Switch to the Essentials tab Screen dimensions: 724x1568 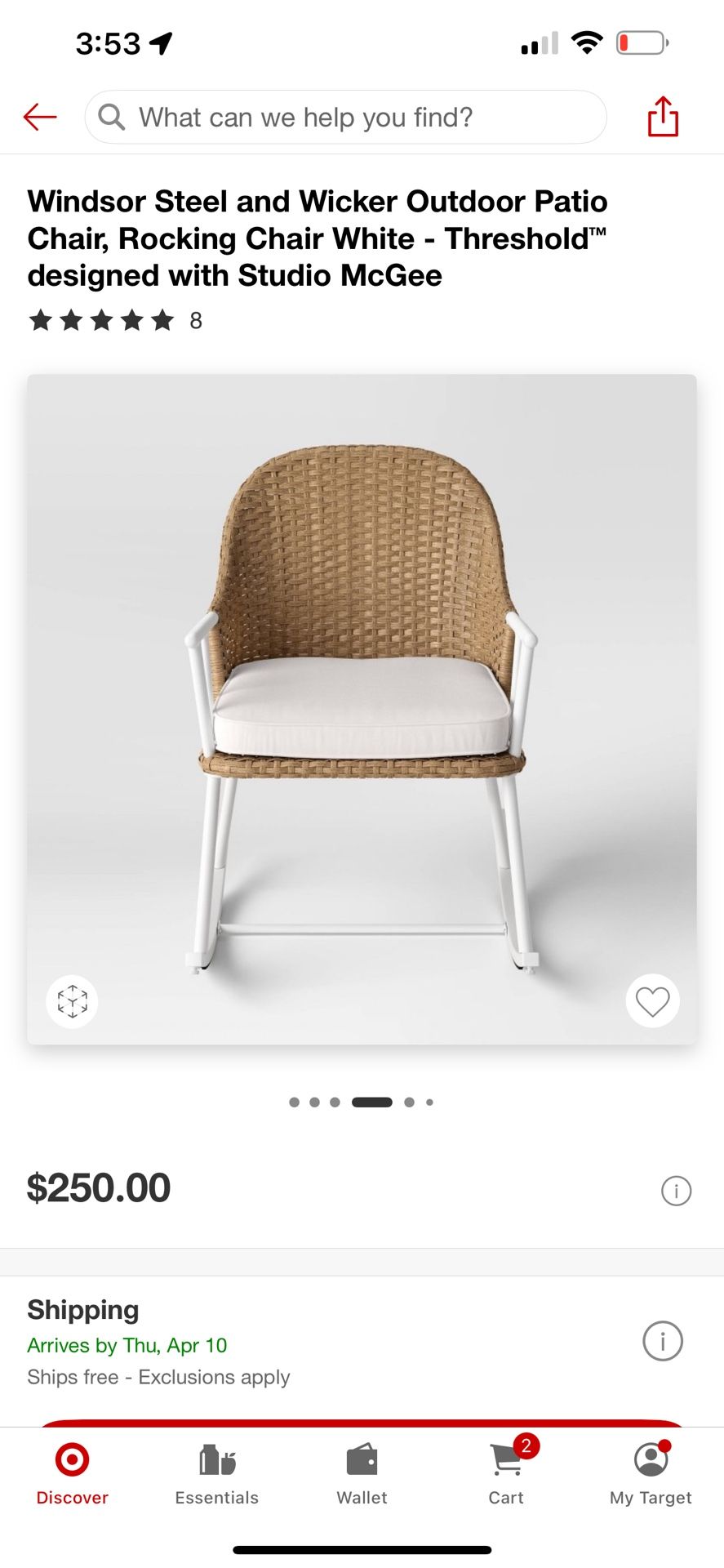pos(216,1474)
